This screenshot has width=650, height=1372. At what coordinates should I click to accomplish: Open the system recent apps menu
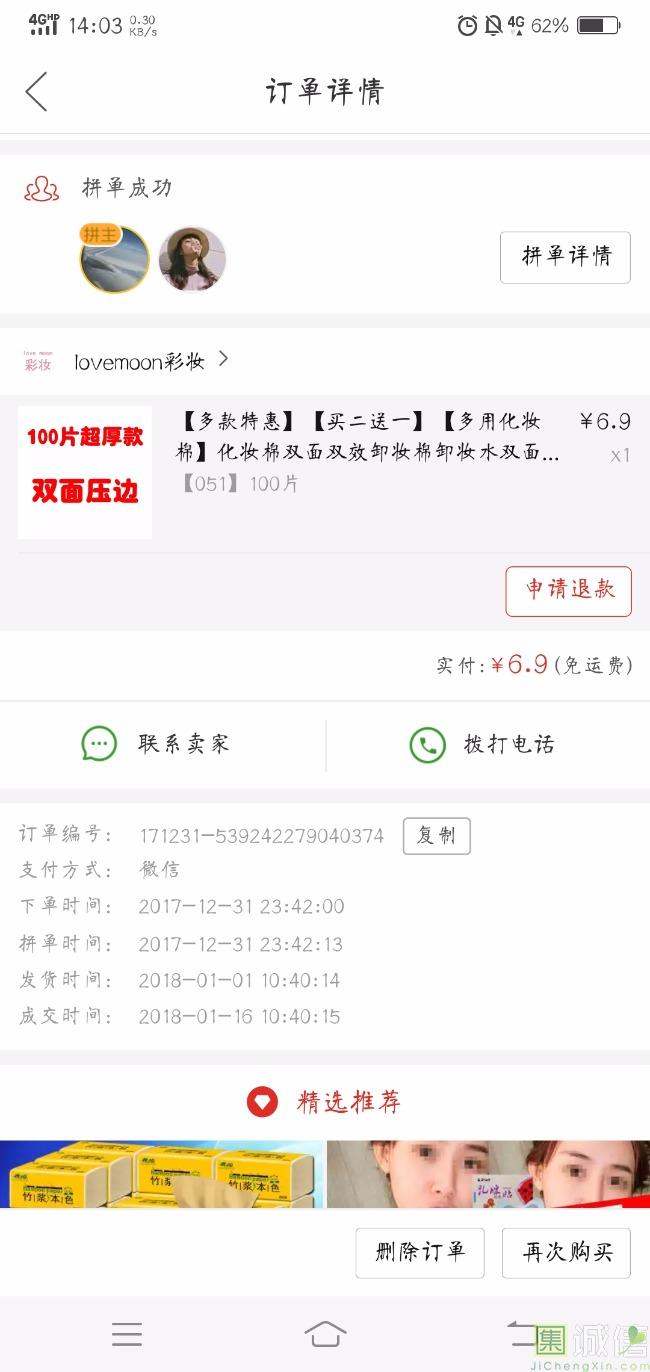(x=127, y=1334)
